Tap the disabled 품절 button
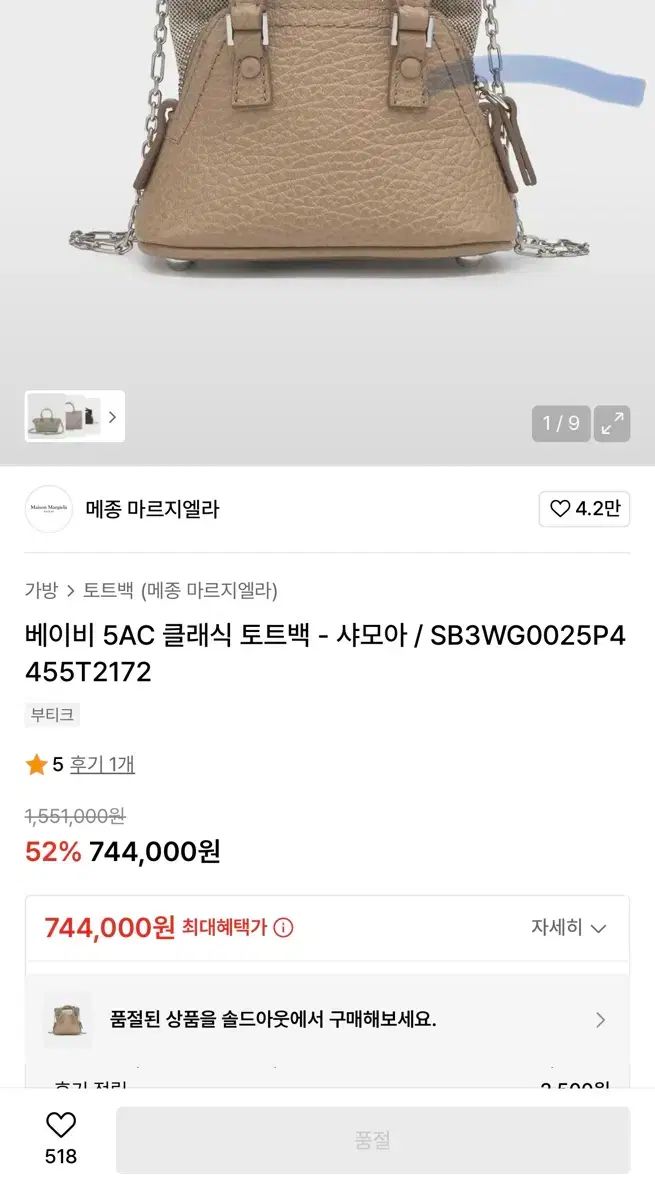 pos(373,1140)
